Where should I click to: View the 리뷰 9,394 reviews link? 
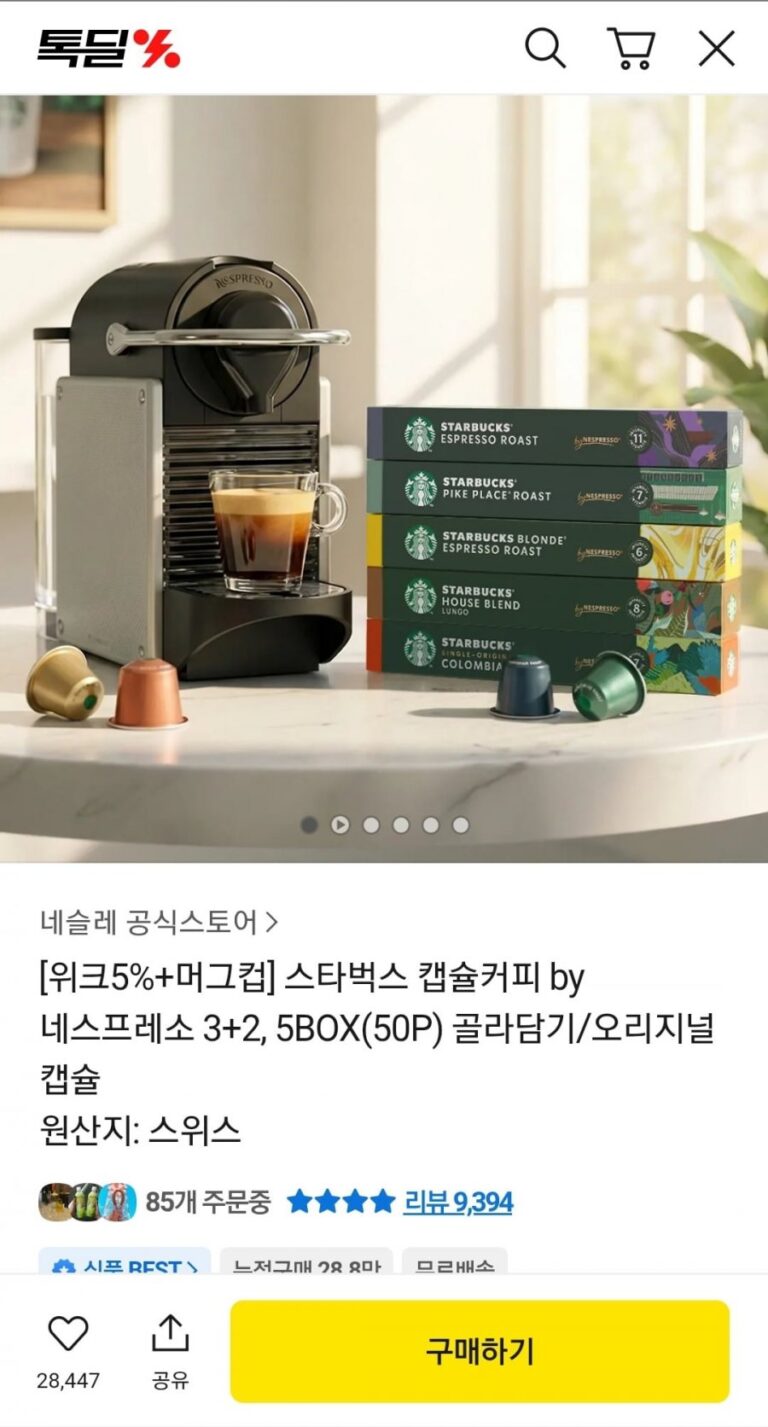(458, 1201)
